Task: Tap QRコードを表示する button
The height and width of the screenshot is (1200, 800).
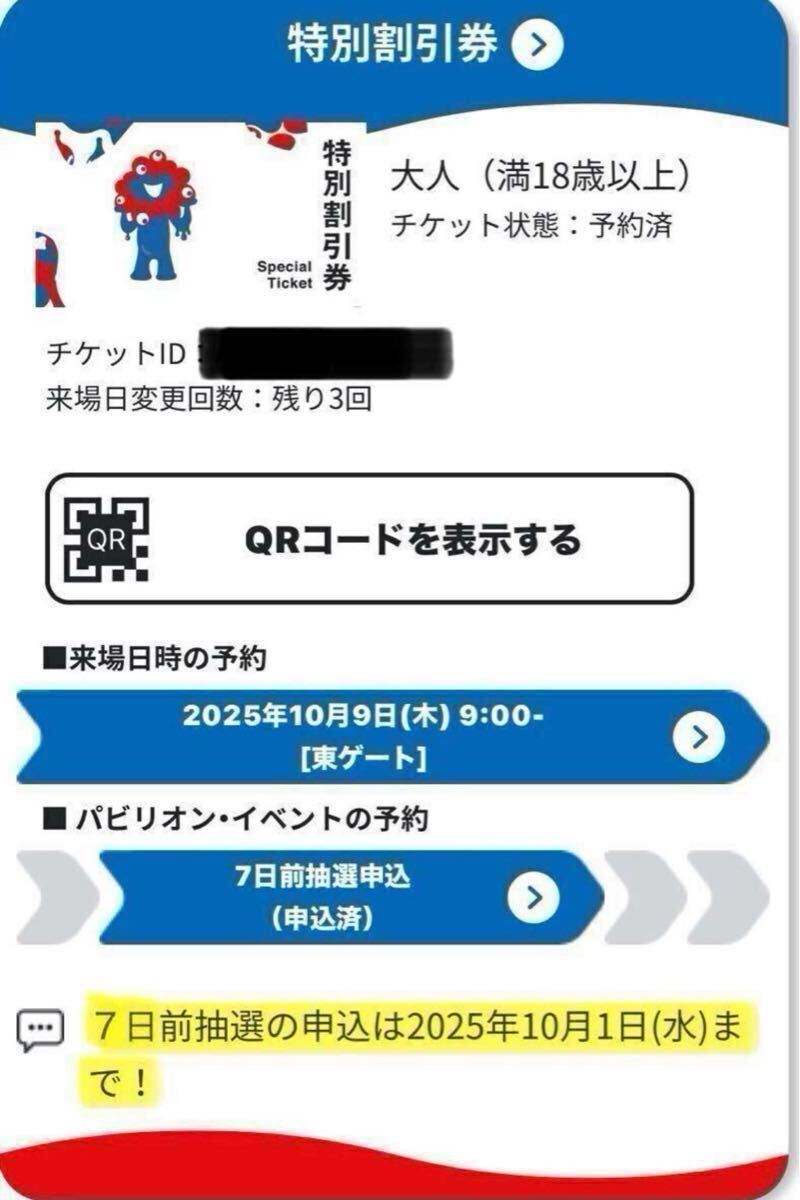Action: click(369, 539)
